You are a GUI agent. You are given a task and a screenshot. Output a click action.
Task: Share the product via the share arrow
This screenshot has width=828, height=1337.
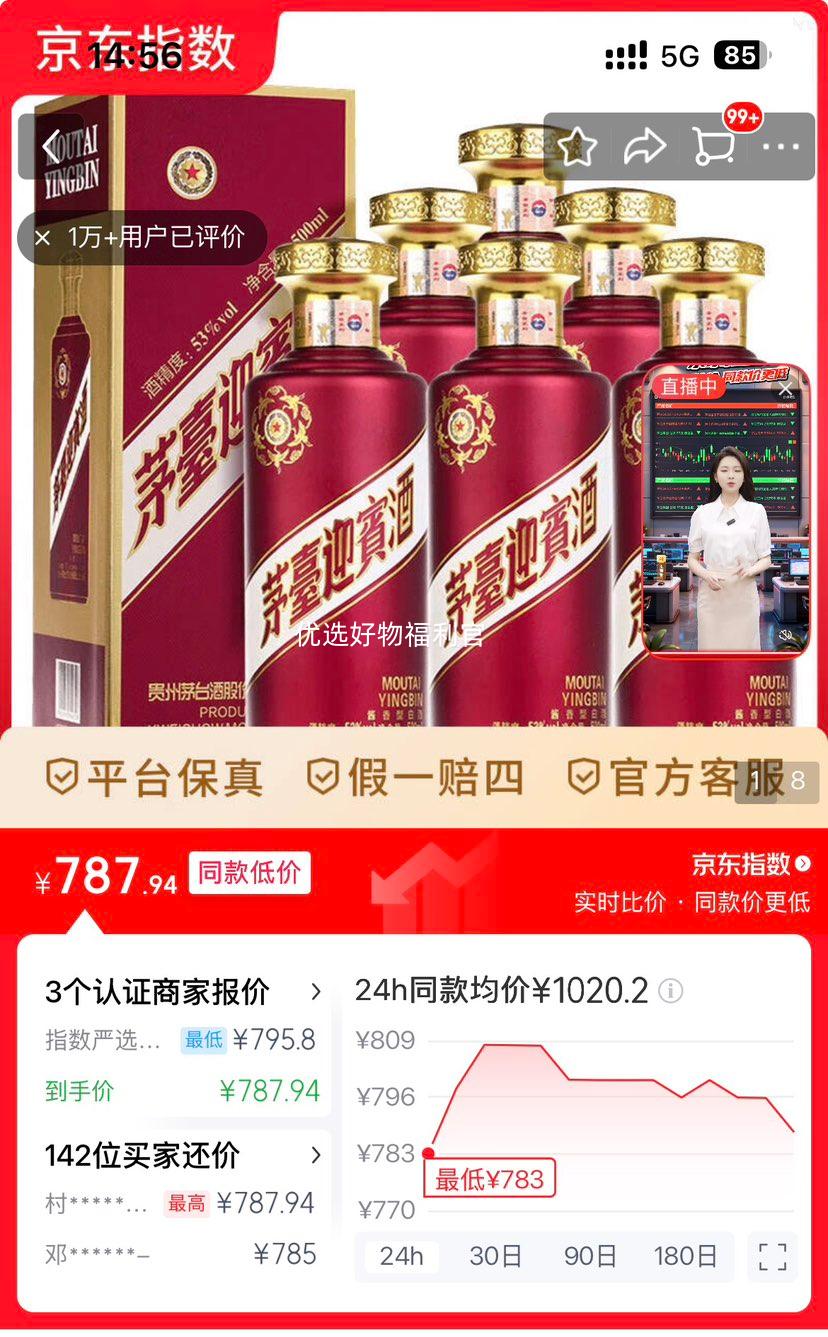[645, 147]
